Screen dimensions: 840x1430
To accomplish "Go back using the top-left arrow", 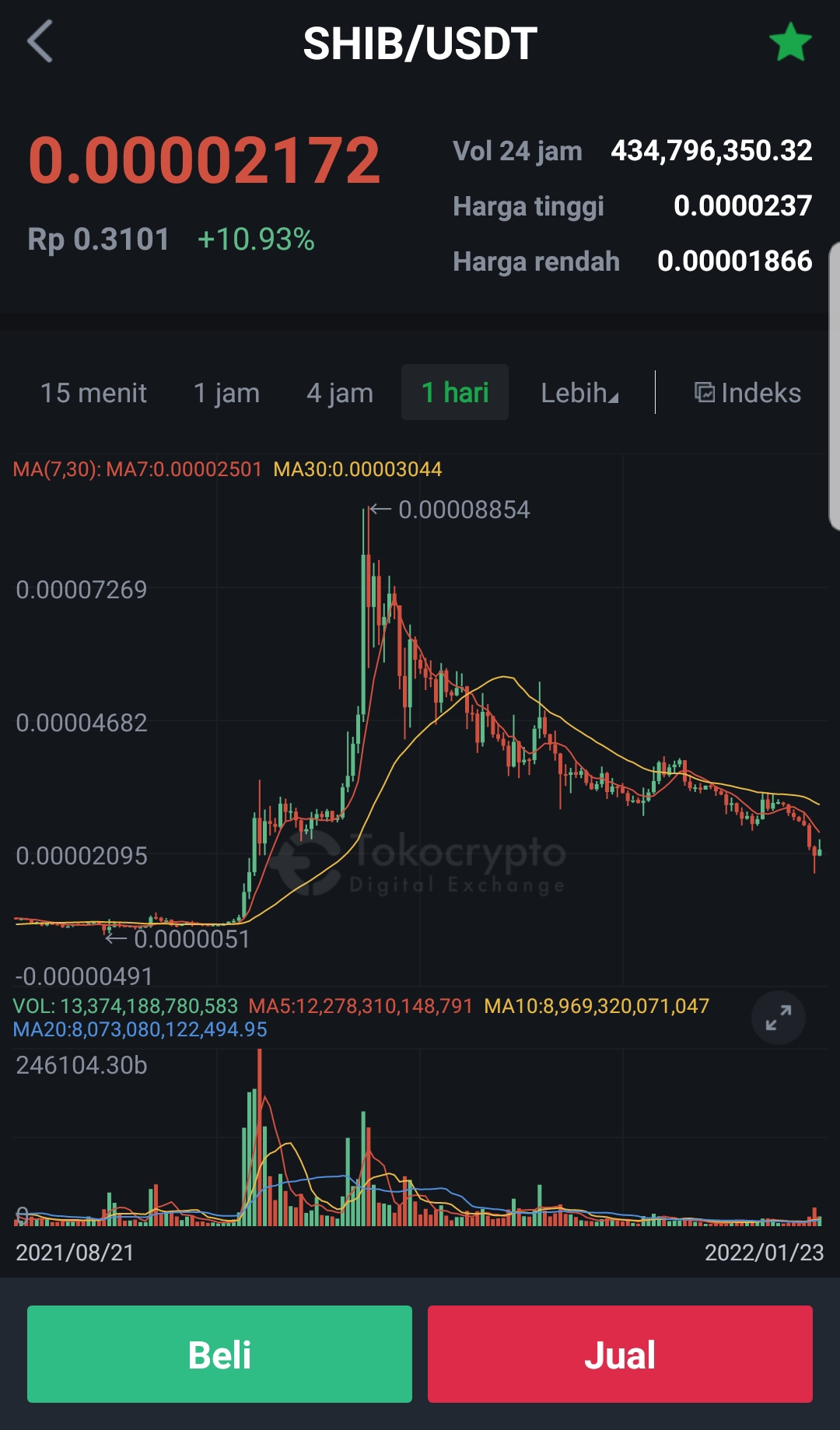I will coord(40,42).
